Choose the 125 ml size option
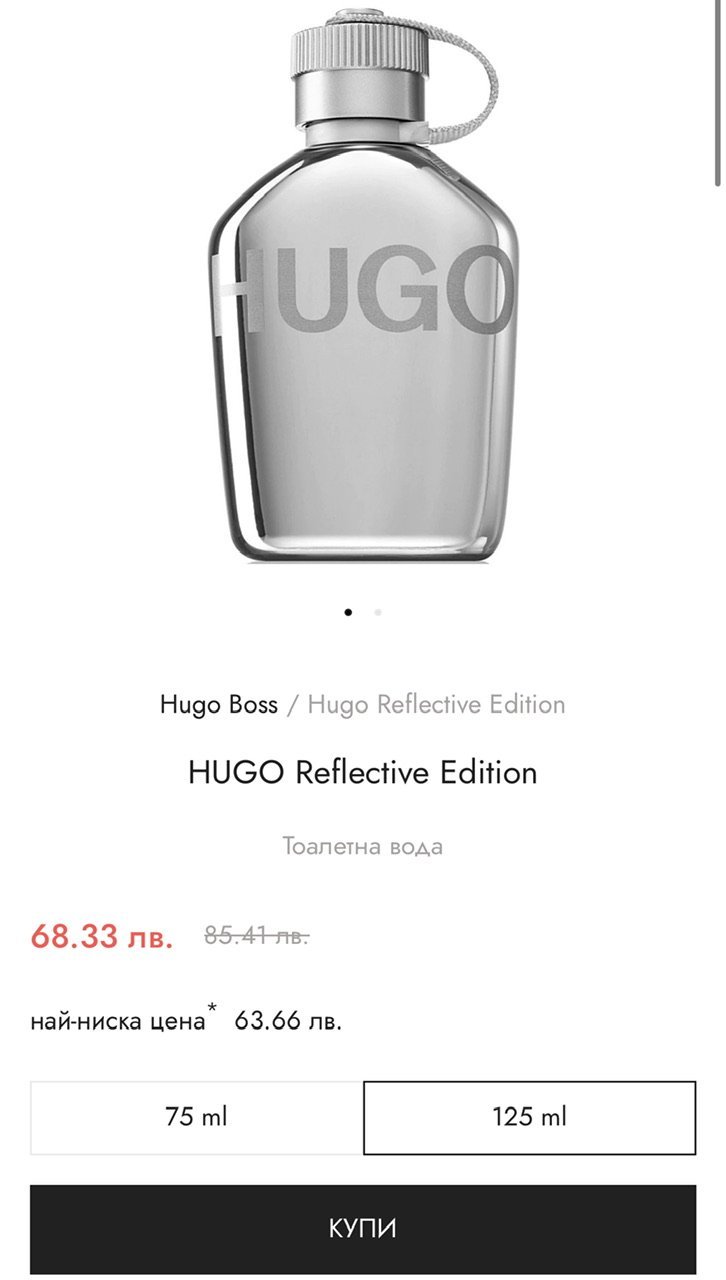This screenshot has height=1280, width=726. tap(530, 1117)
